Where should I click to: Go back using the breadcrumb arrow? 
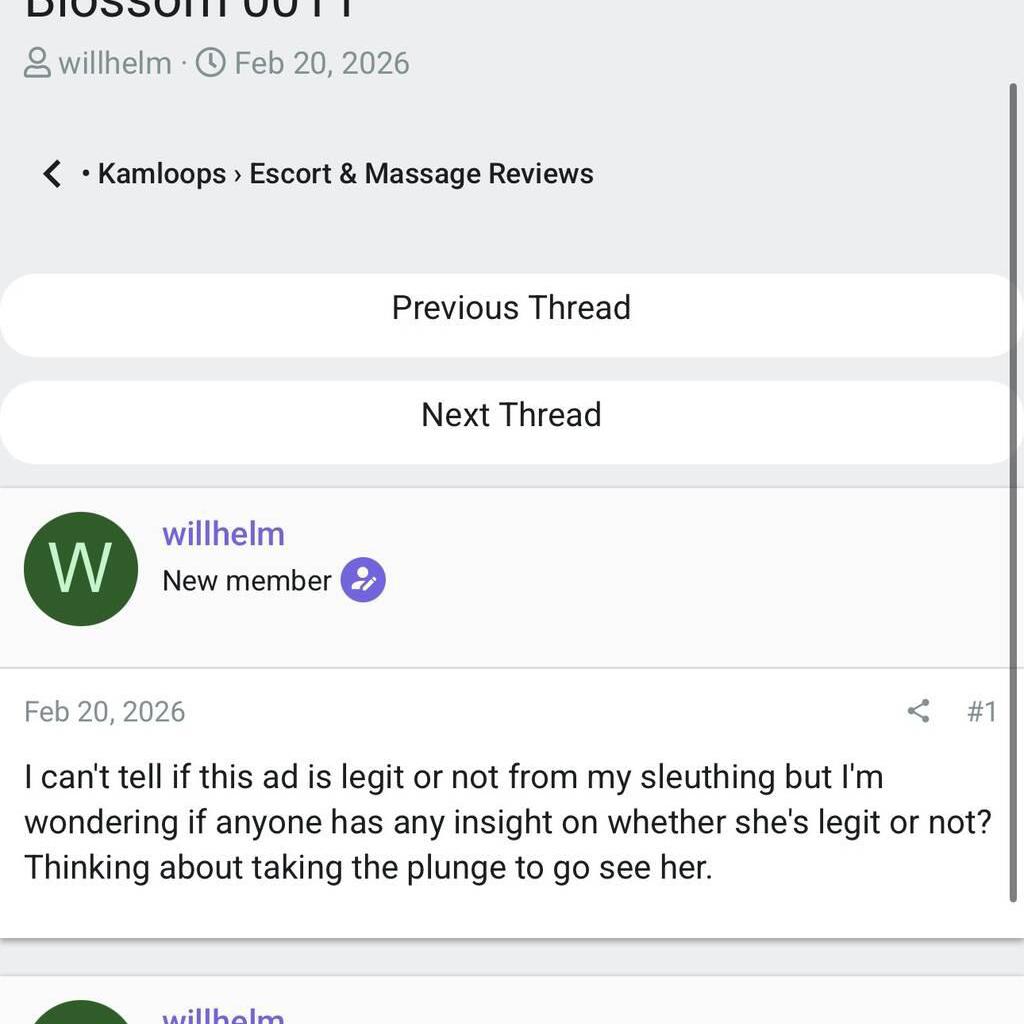52,174
